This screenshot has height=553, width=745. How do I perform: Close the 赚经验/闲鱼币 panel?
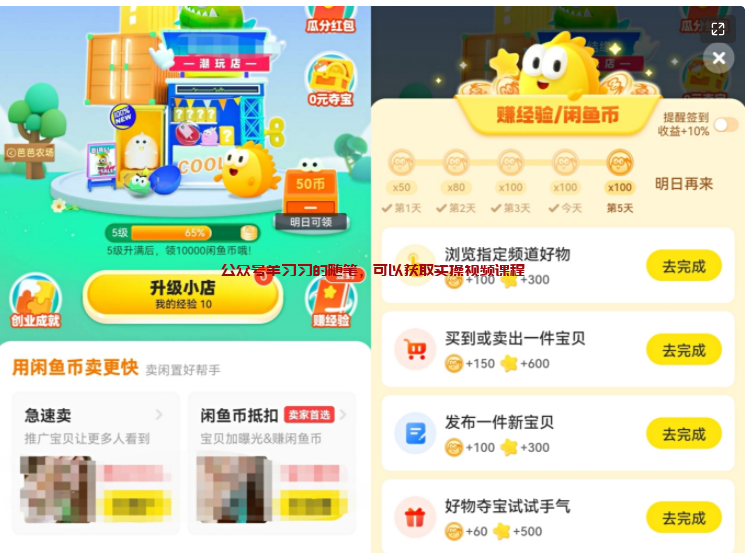[718, 59]
